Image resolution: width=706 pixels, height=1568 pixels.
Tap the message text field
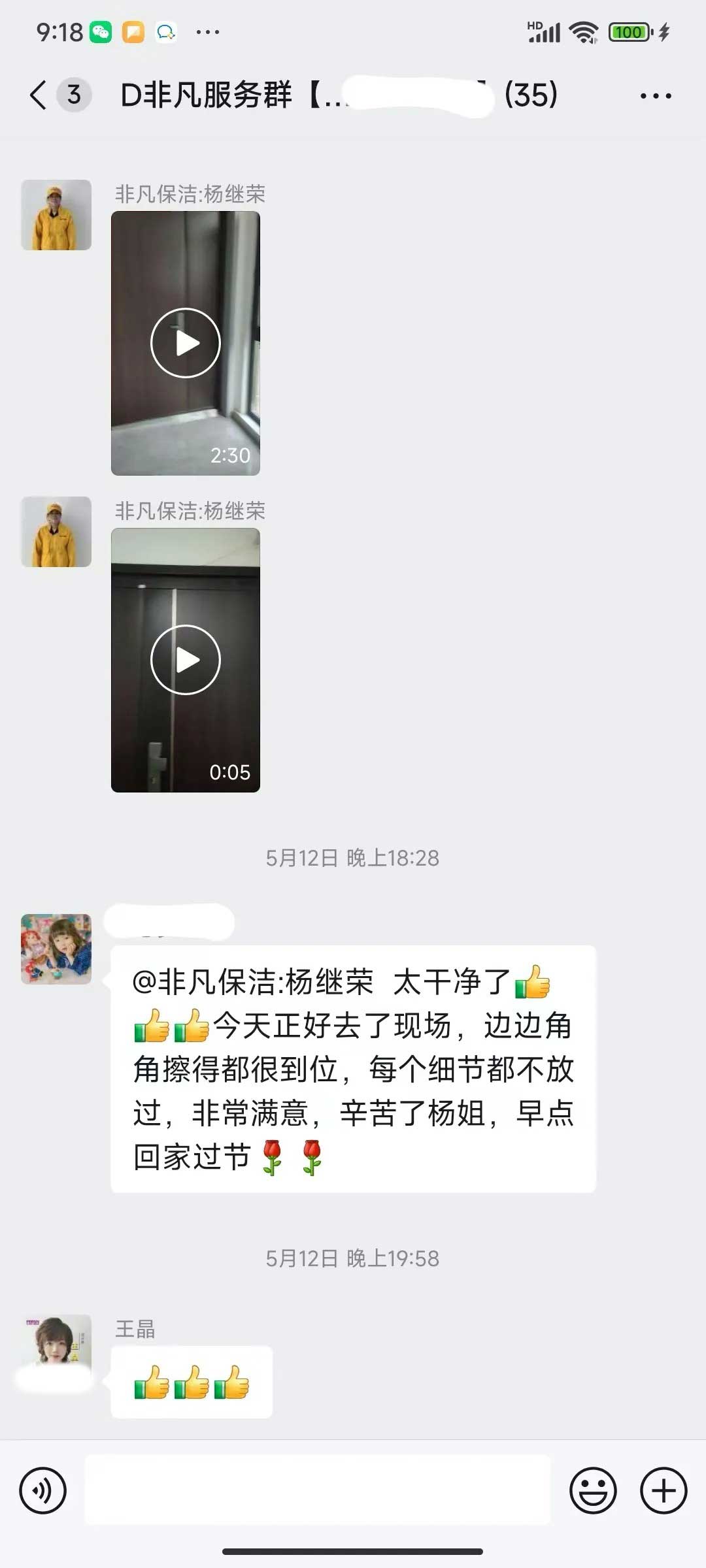(x=318, y=1491)
